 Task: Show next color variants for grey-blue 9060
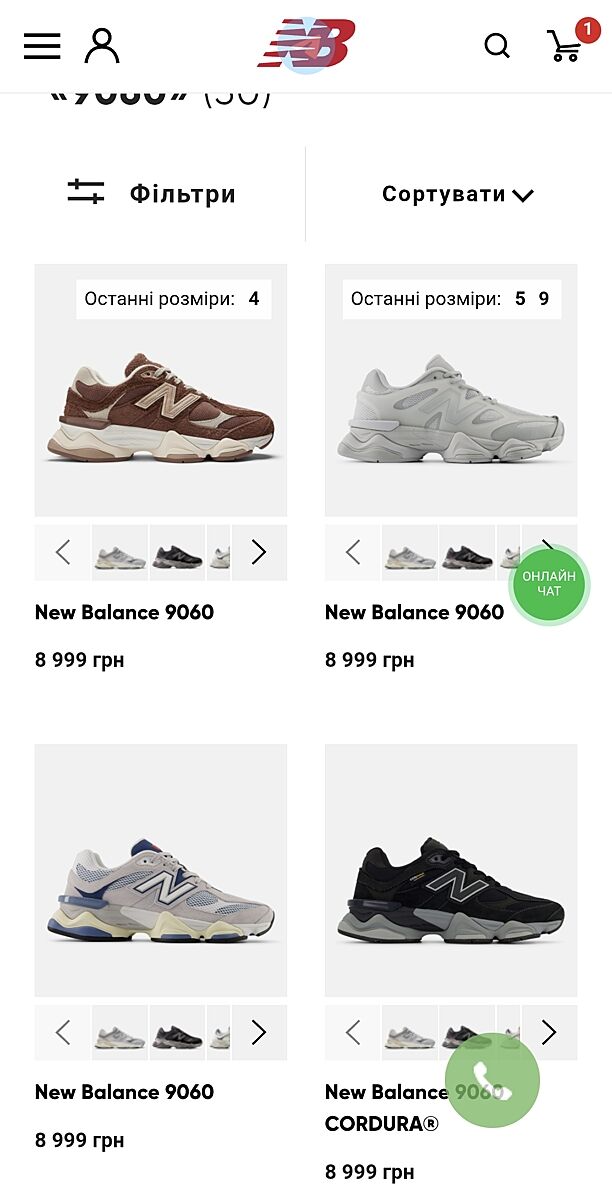tap(259, 1032)
